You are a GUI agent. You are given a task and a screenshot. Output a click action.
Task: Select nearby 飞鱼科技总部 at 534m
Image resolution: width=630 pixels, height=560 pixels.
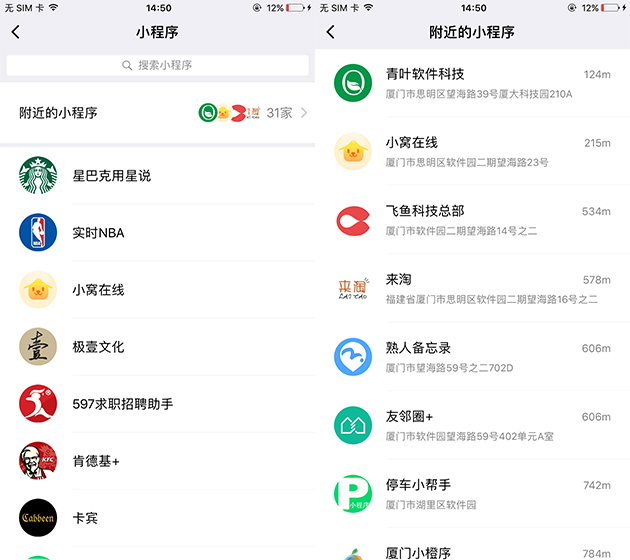coord(472,220)
